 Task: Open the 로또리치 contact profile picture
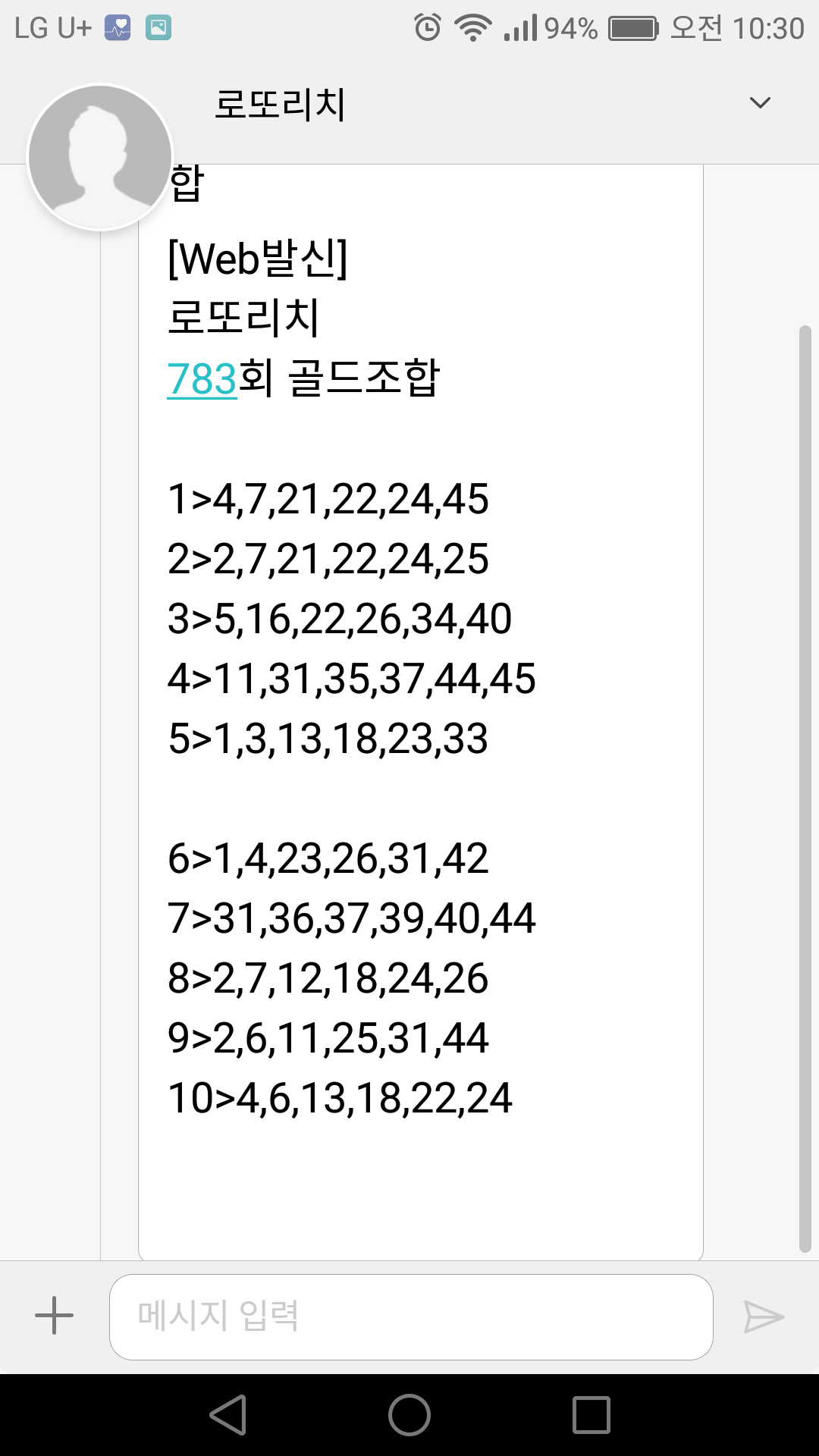click(x=100, y=157)
